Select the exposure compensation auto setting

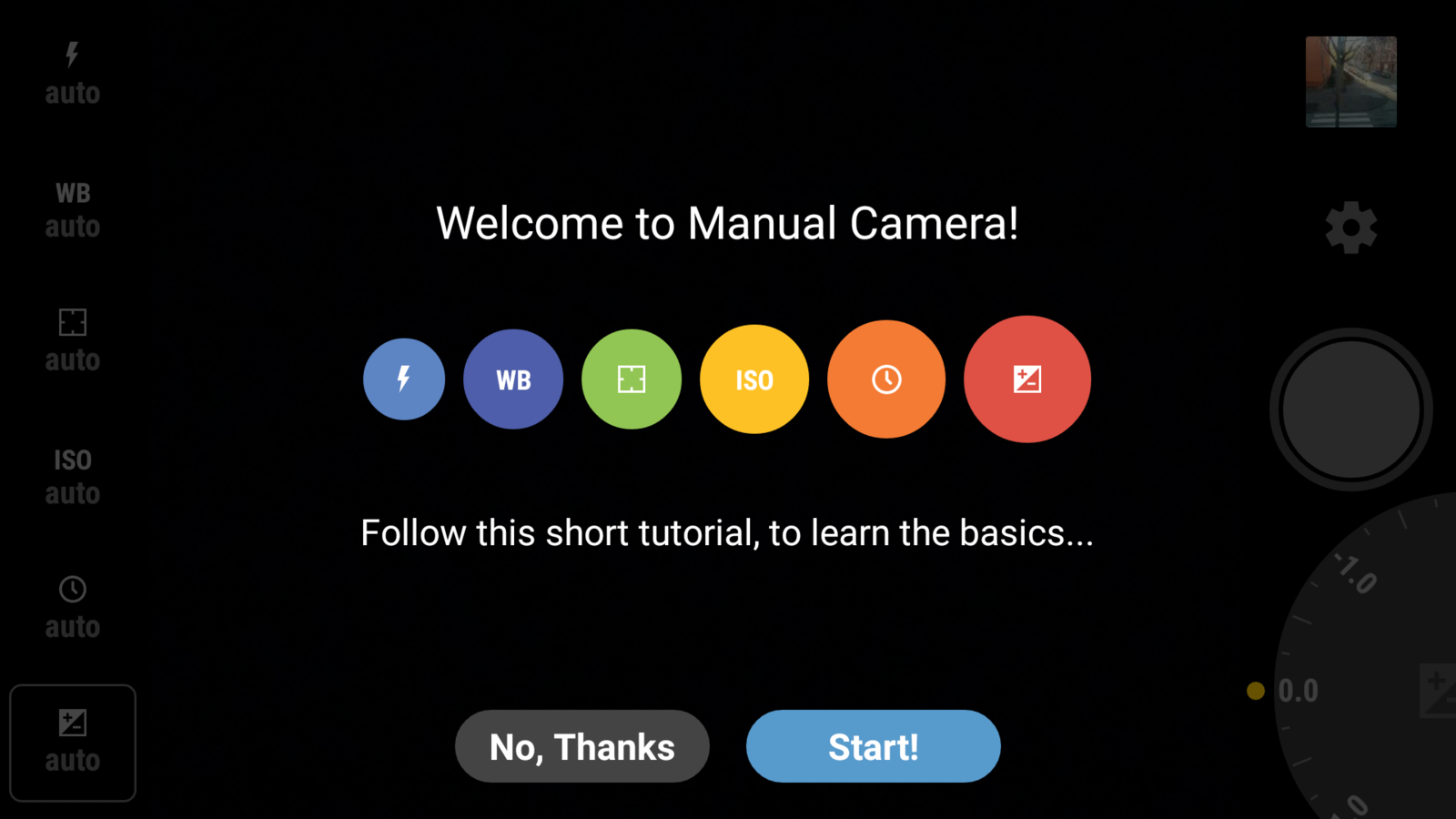point(73,742)
